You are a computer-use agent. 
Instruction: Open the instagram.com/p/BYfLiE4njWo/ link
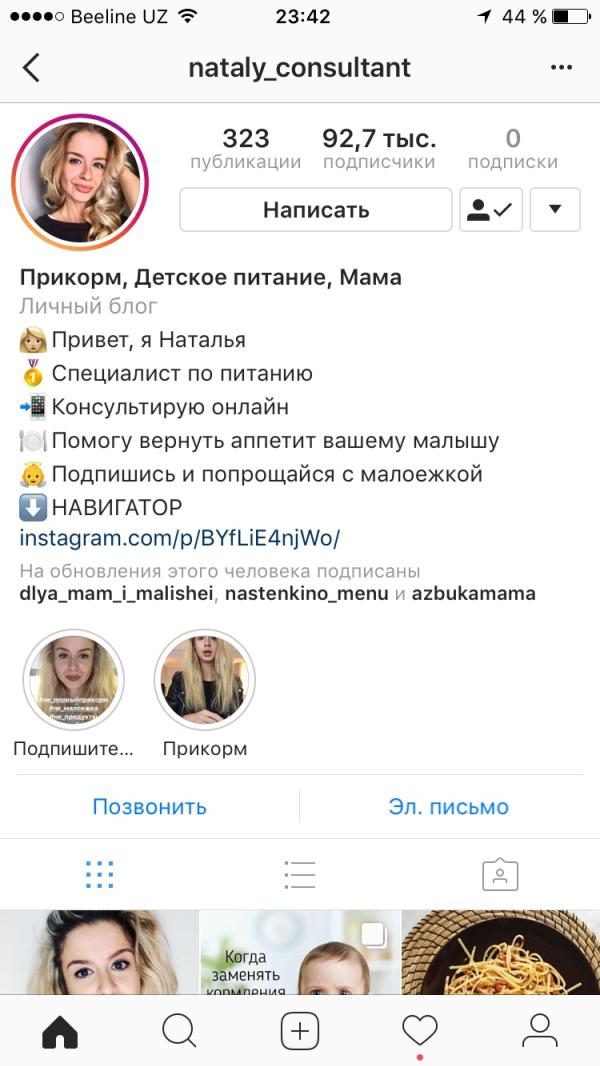tap(179, 539)
